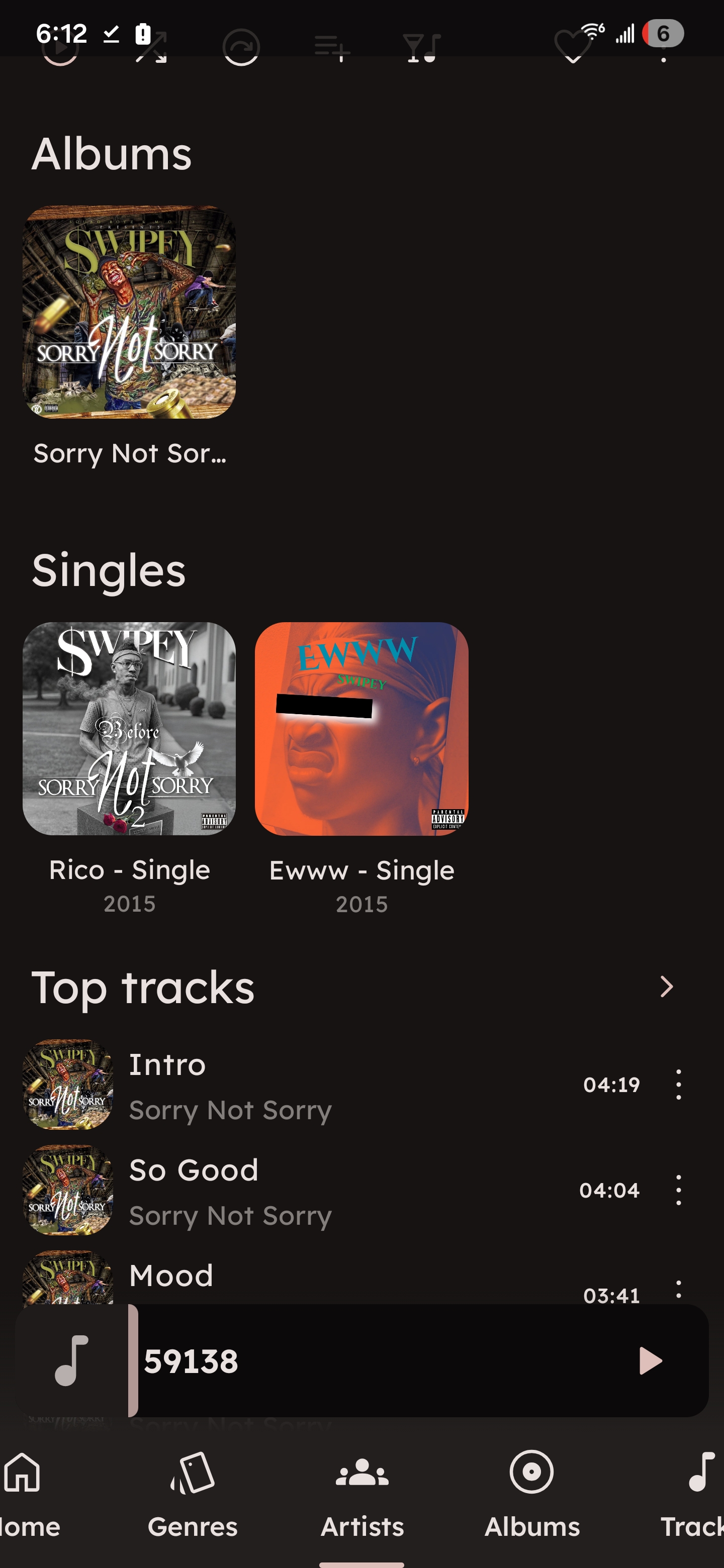
Task: Open the now playing bar for 59138
Action: tap(366, 1360)
